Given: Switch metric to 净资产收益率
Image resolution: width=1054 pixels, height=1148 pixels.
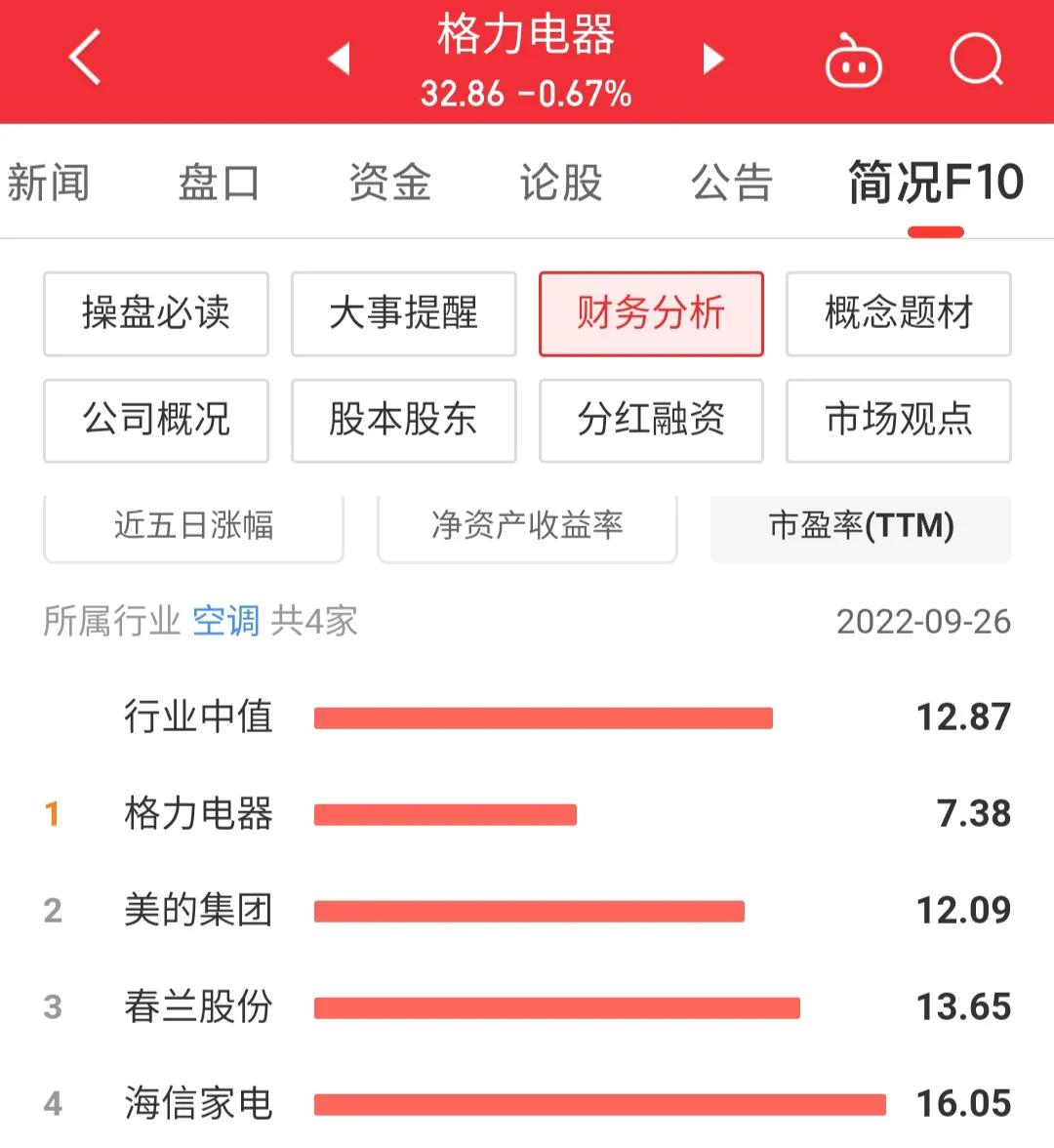Looking at the screenshot, I should pos(527,527).
